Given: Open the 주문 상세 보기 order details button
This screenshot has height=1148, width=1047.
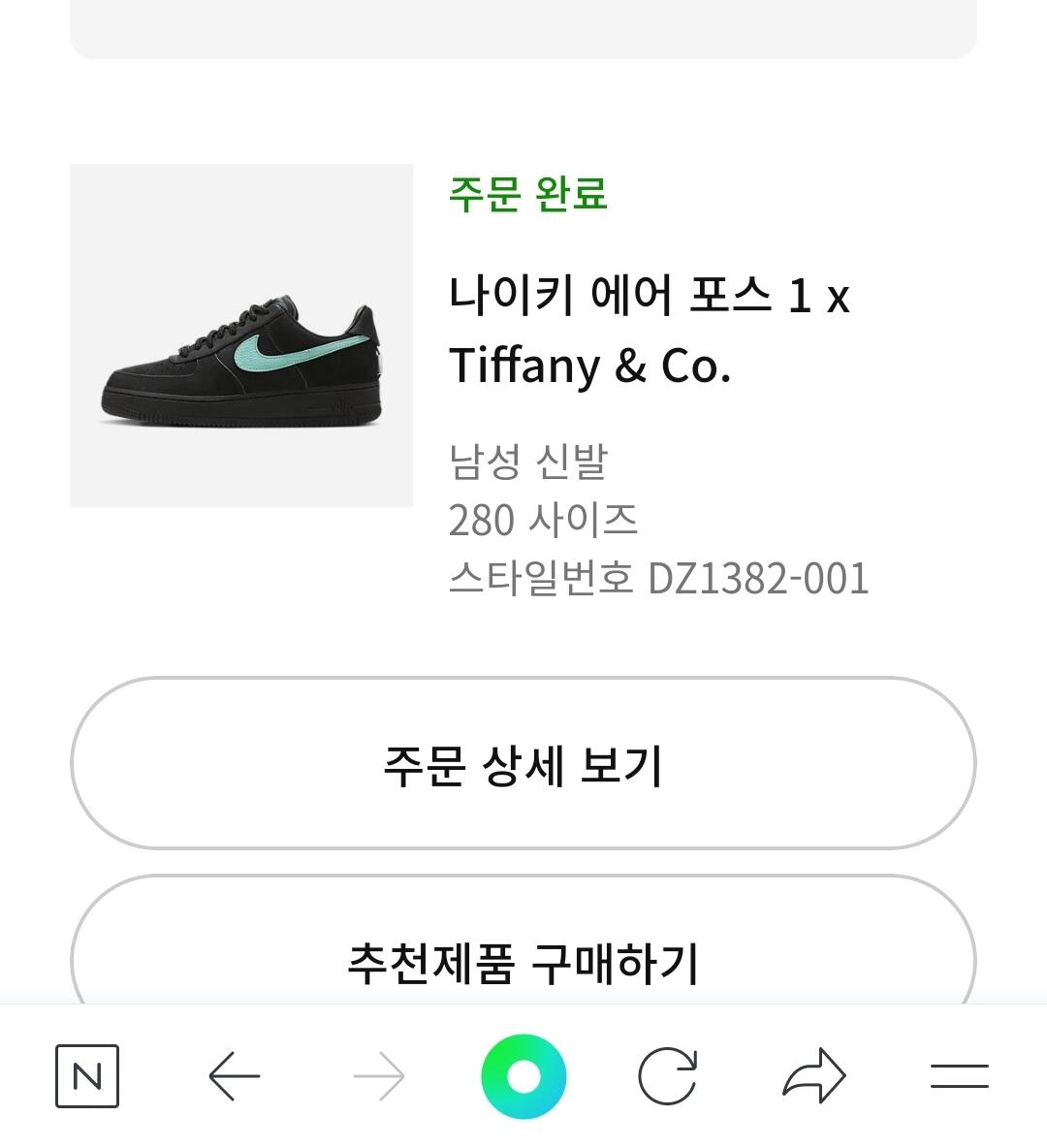Looking at the screenshot, I should tap(523, 765).
